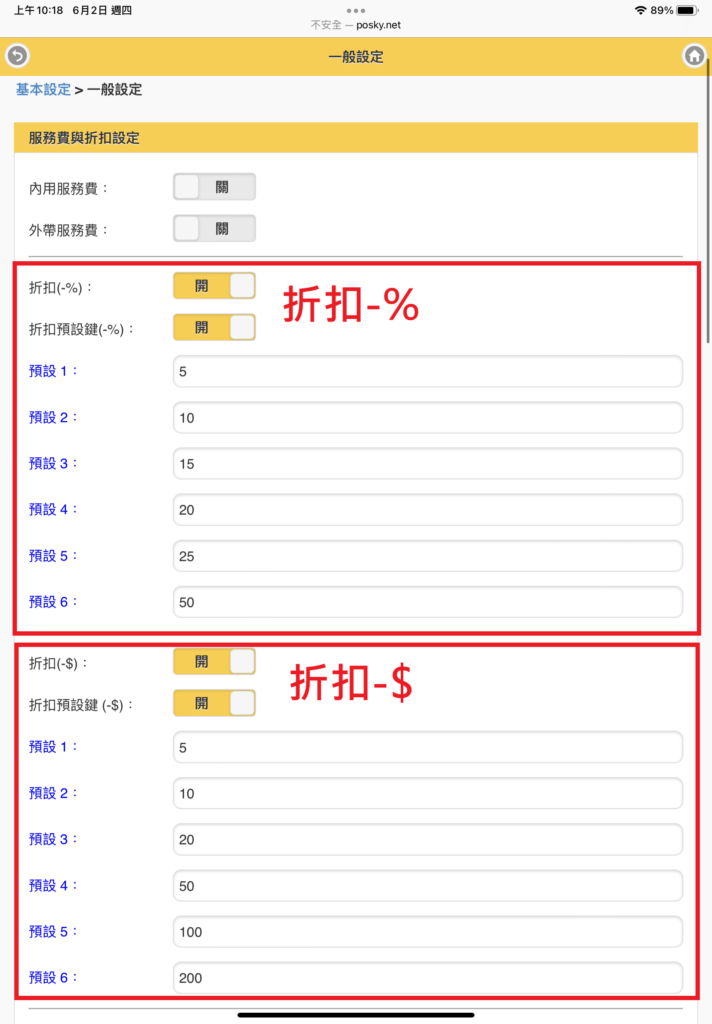Turn off the 折扣(-%) switch
The width and height of the screenshot is (712, 1024).
[x=214, y=286]
